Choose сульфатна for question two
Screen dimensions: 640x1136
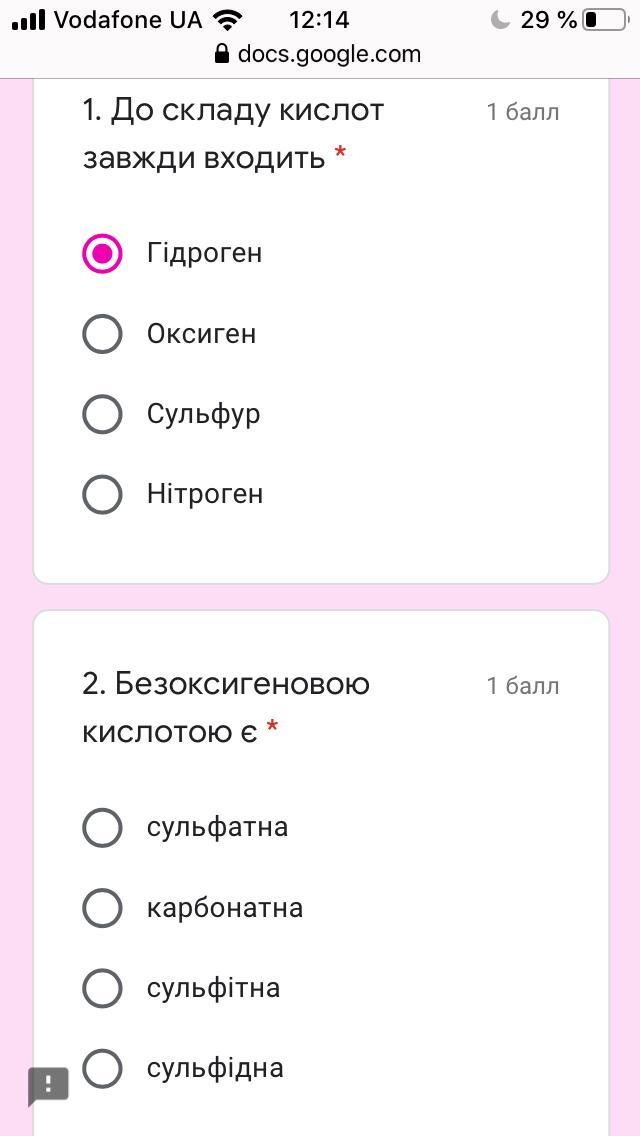[x=102, y=827]
